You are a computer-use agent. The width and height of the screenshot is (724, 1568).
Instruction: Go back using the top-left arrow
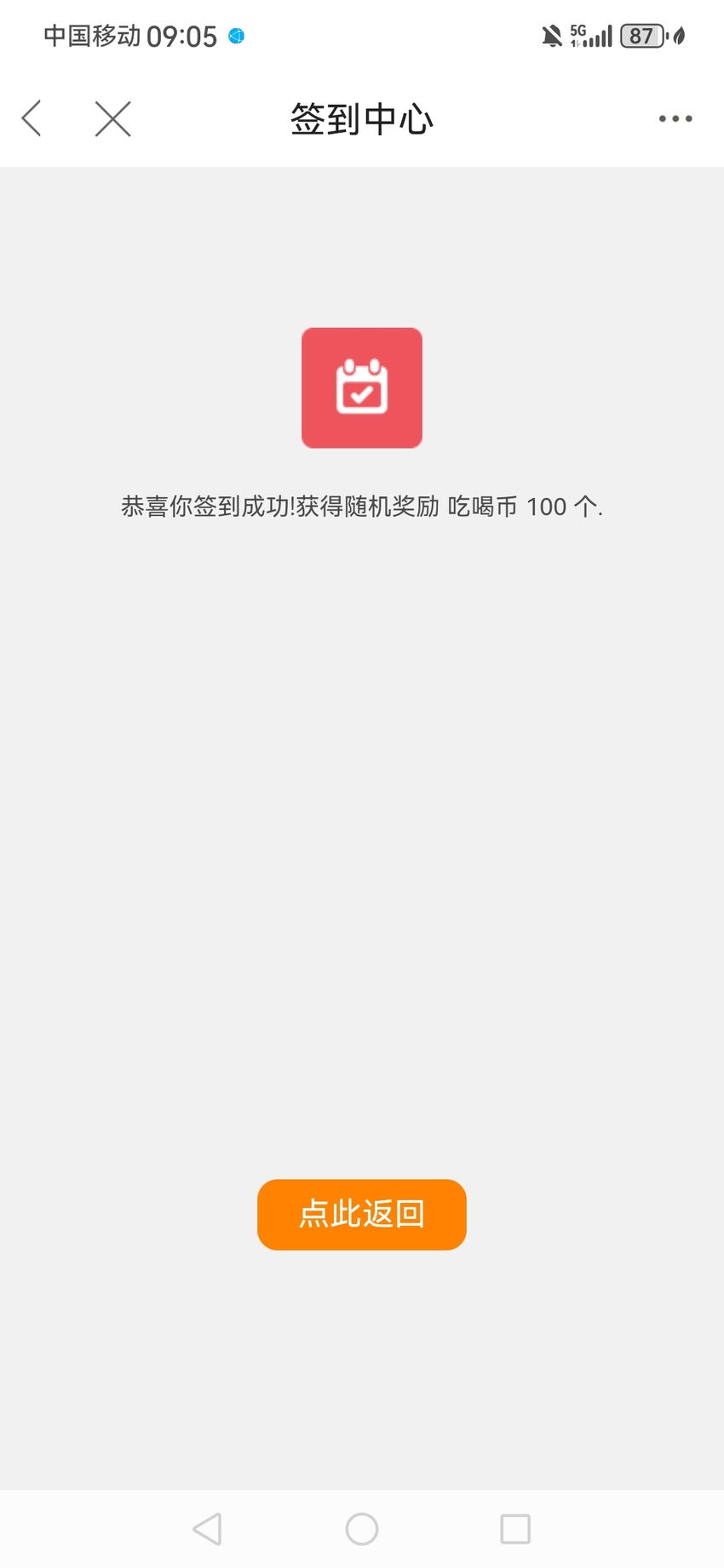tap(32, 118)
